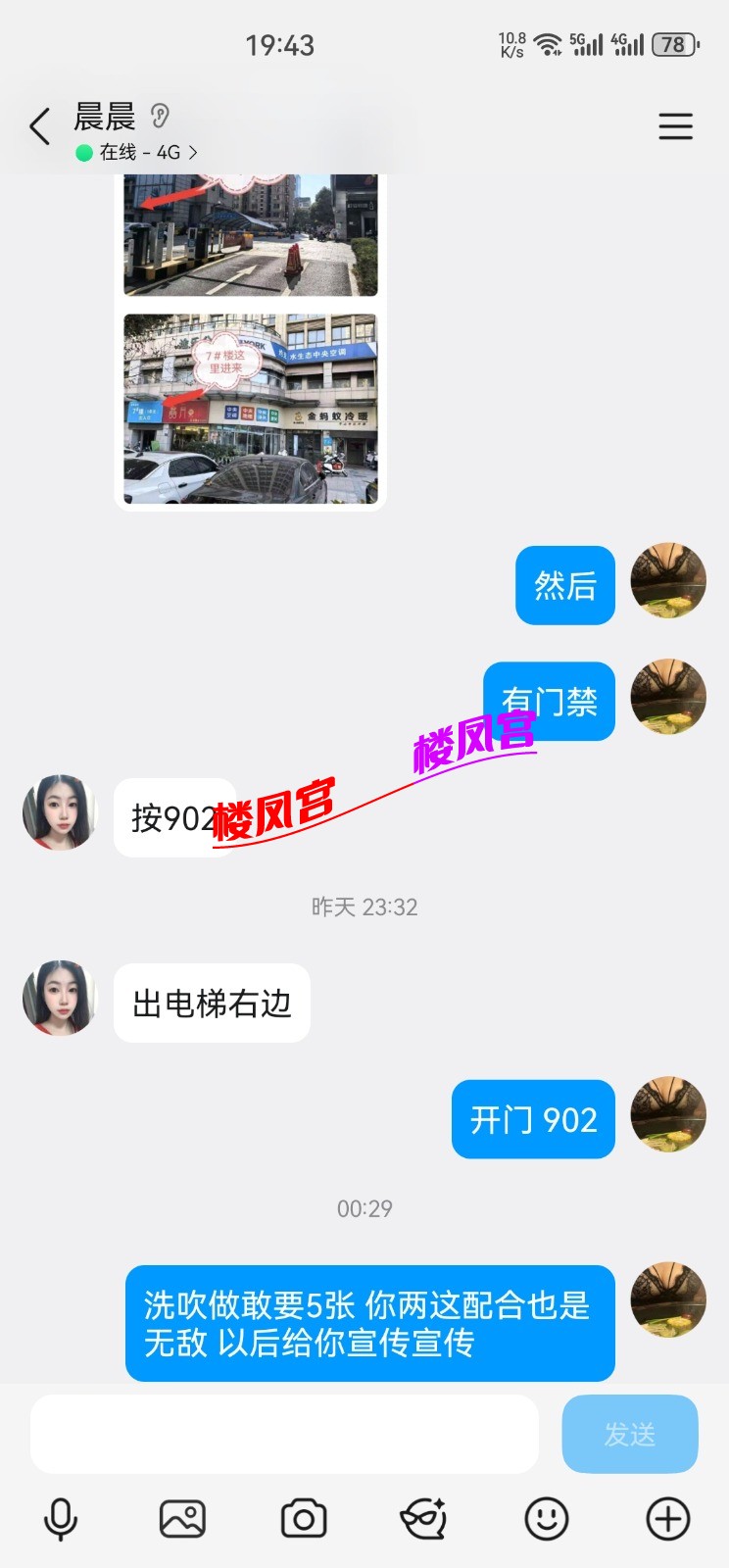Tap the earphone icon beside 晨晨's name
Screen dimensions: 729x1568
pos(157,118)
